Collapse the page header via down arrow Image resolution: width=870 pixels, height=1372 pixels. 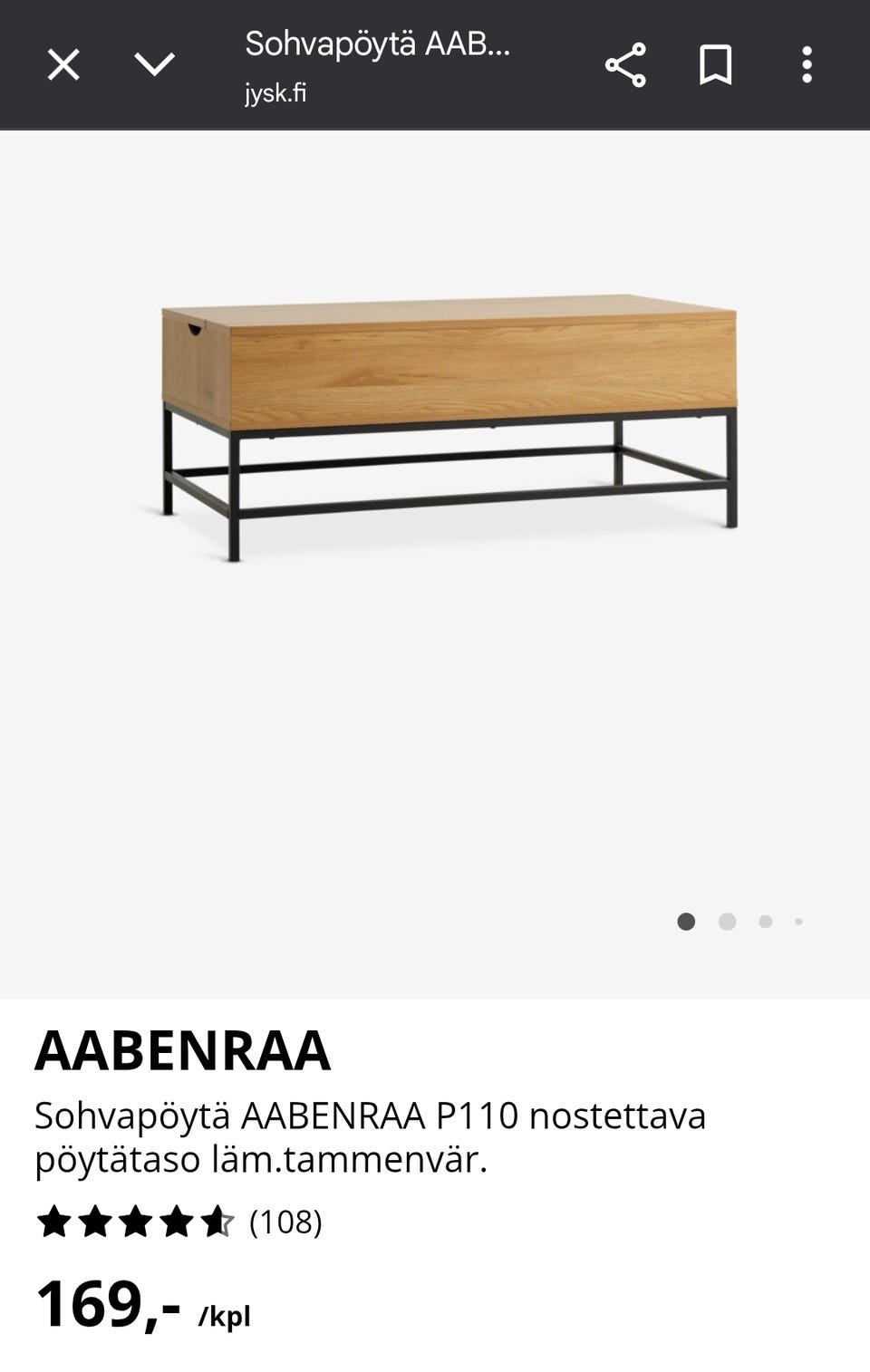[x=155, y=63]
